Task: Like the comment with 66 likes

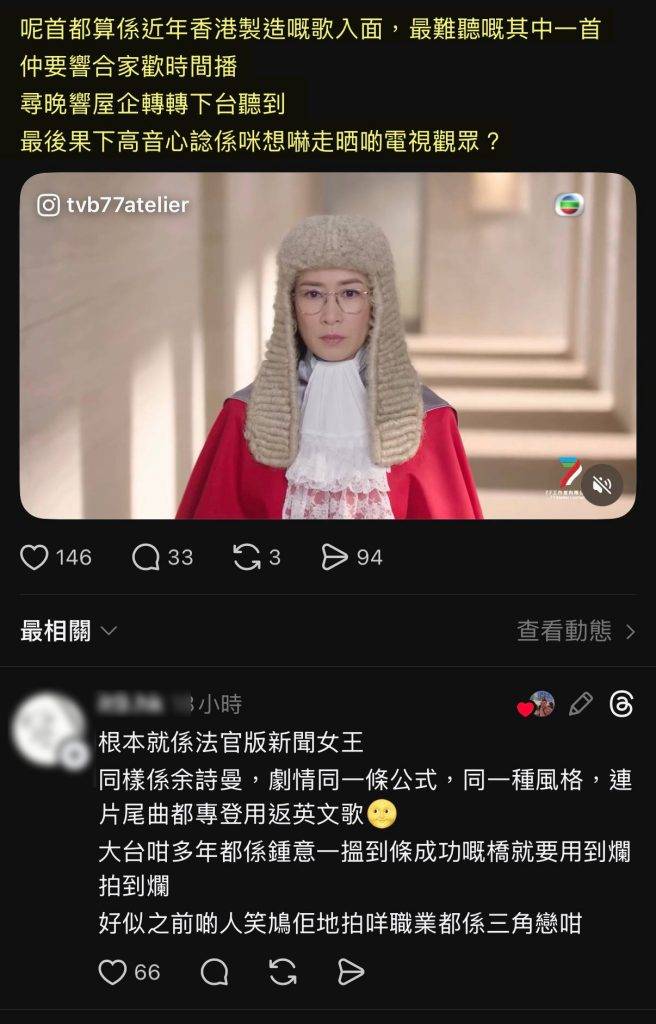Action: [x=114, y=971]
